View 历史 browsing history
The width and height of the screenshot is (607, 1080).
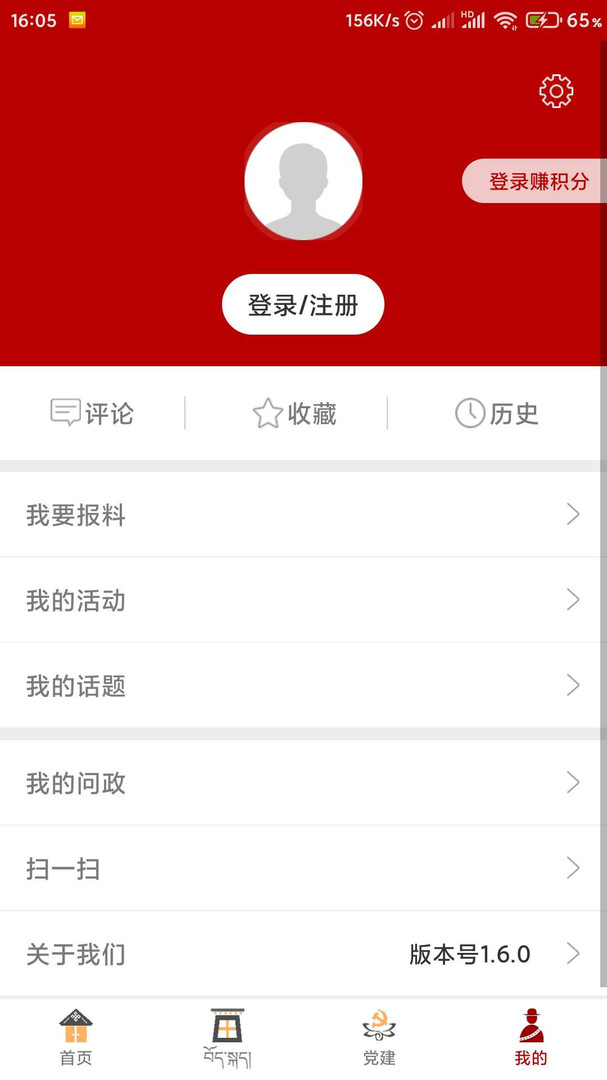(x=497, y=413)
